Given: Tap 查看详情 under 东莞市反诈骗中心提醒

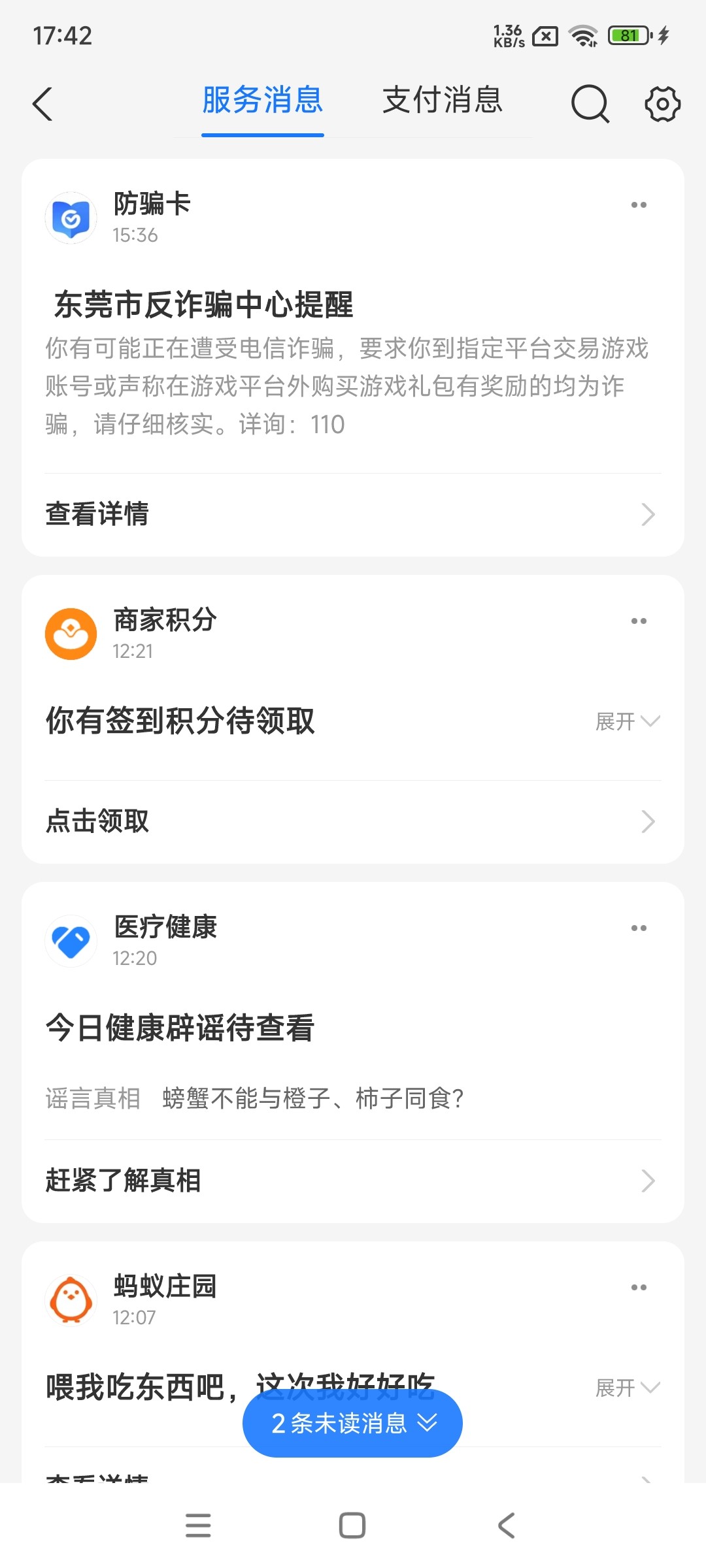Looking at the screenshot, I should 353,514.
